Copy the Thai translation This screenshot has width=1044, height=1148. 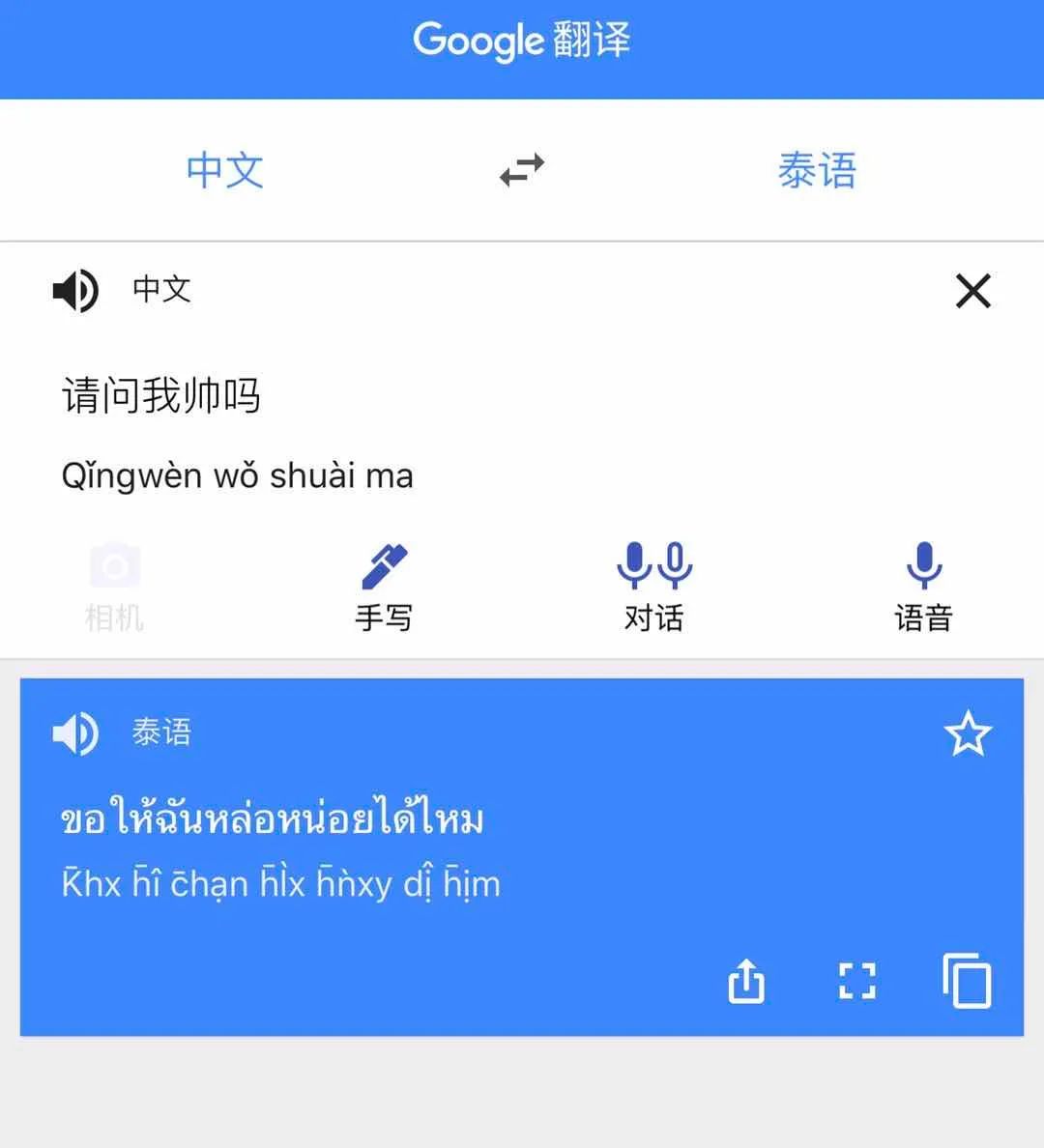(x=968, y=981)
